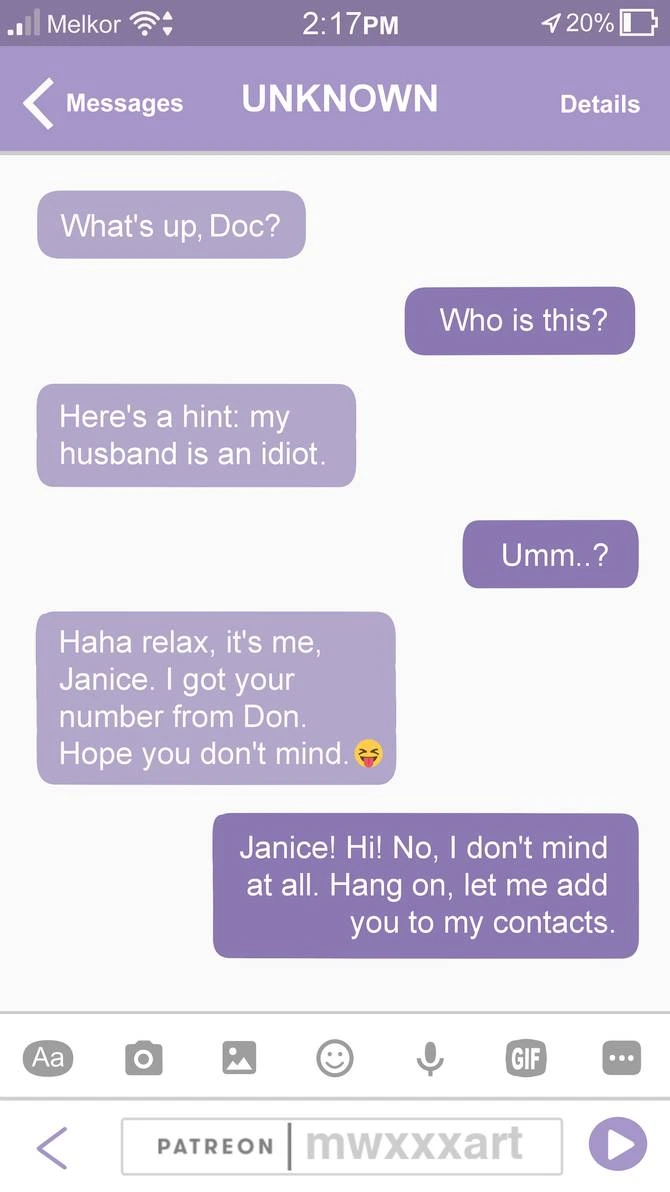This screenshot has width=670, height=1192.
Task: Attach a picture from the gallery
Action: (240, 1057)
